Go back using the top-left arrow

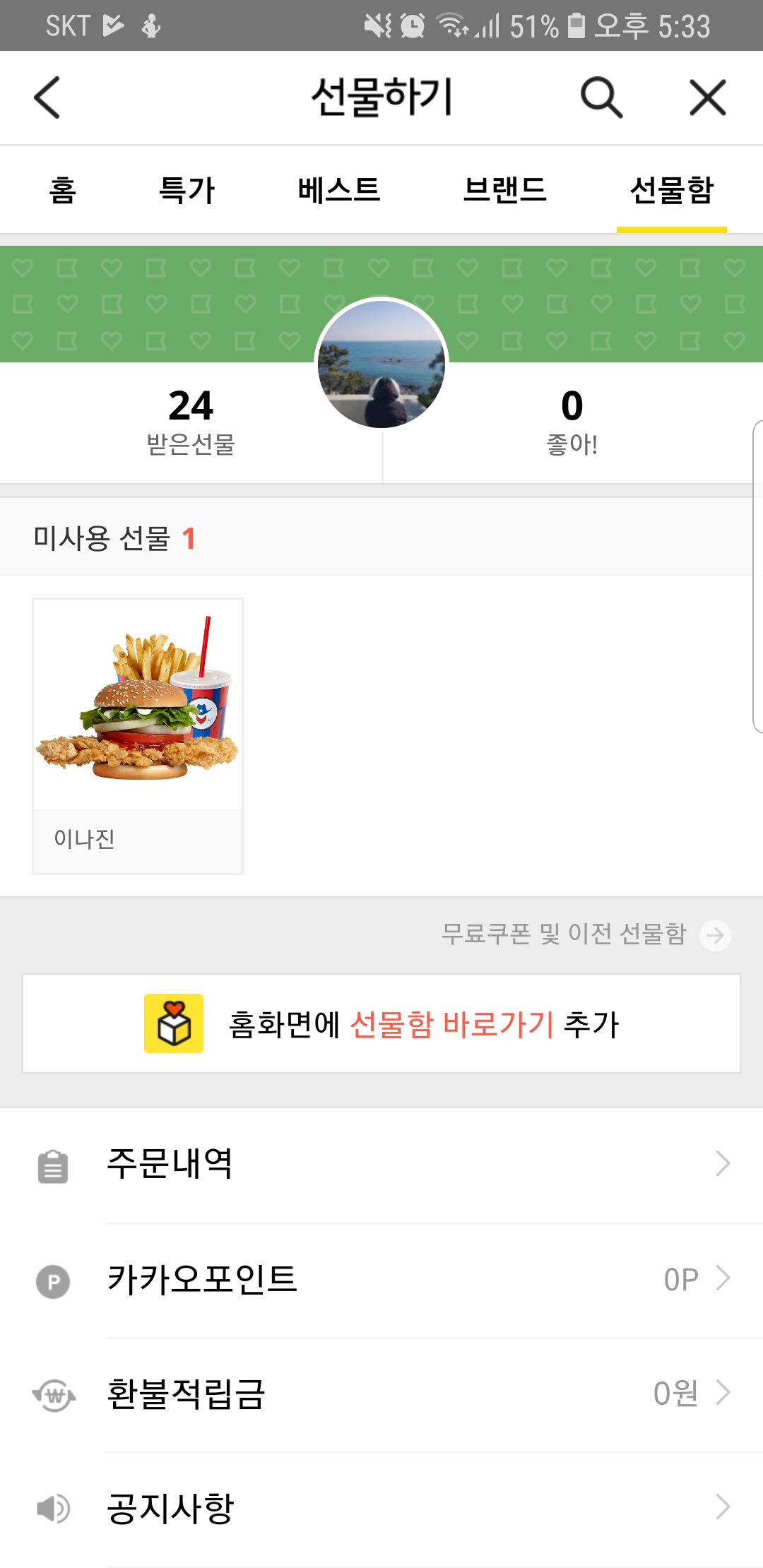[47, 97]
